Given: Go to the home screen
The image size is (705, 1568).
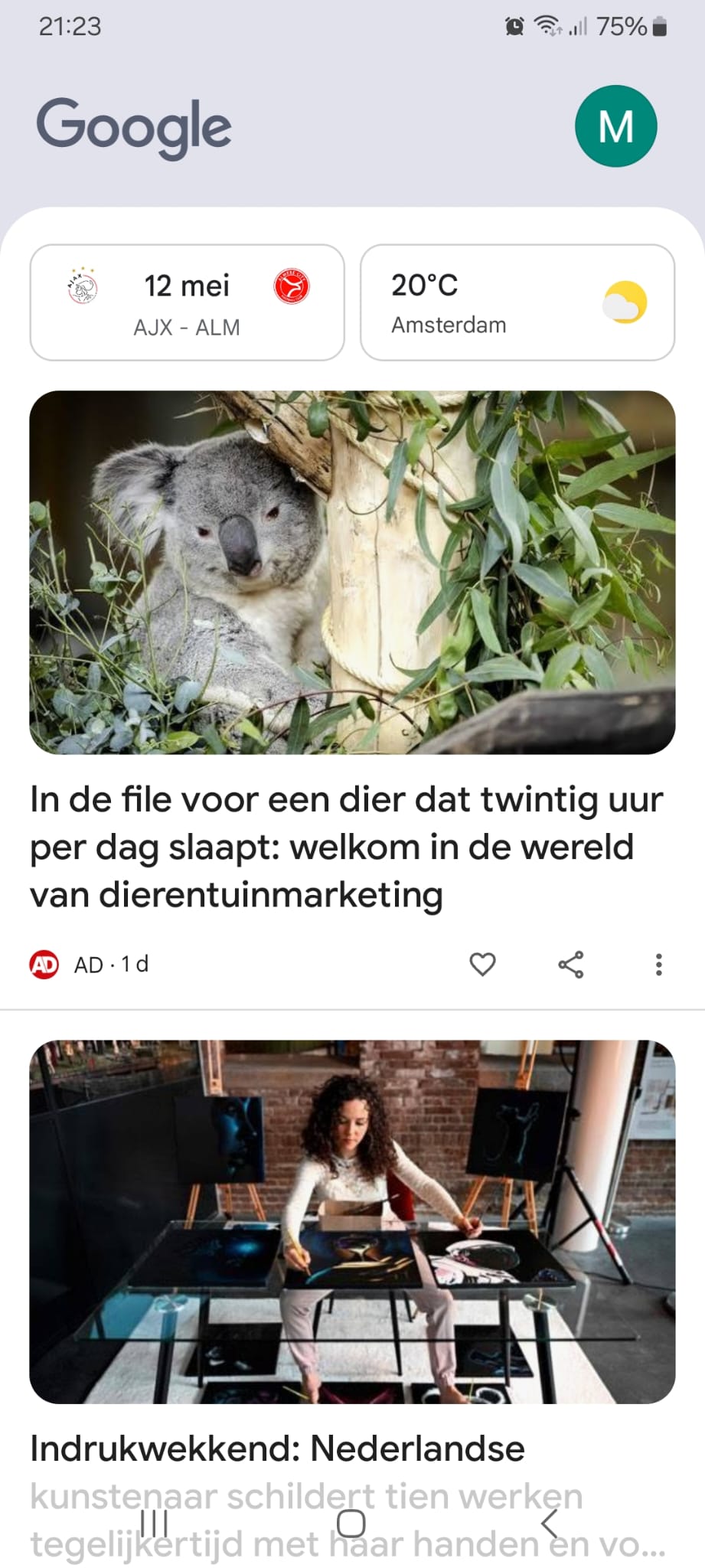Looking at the screenshot, I should [351, 1524].
